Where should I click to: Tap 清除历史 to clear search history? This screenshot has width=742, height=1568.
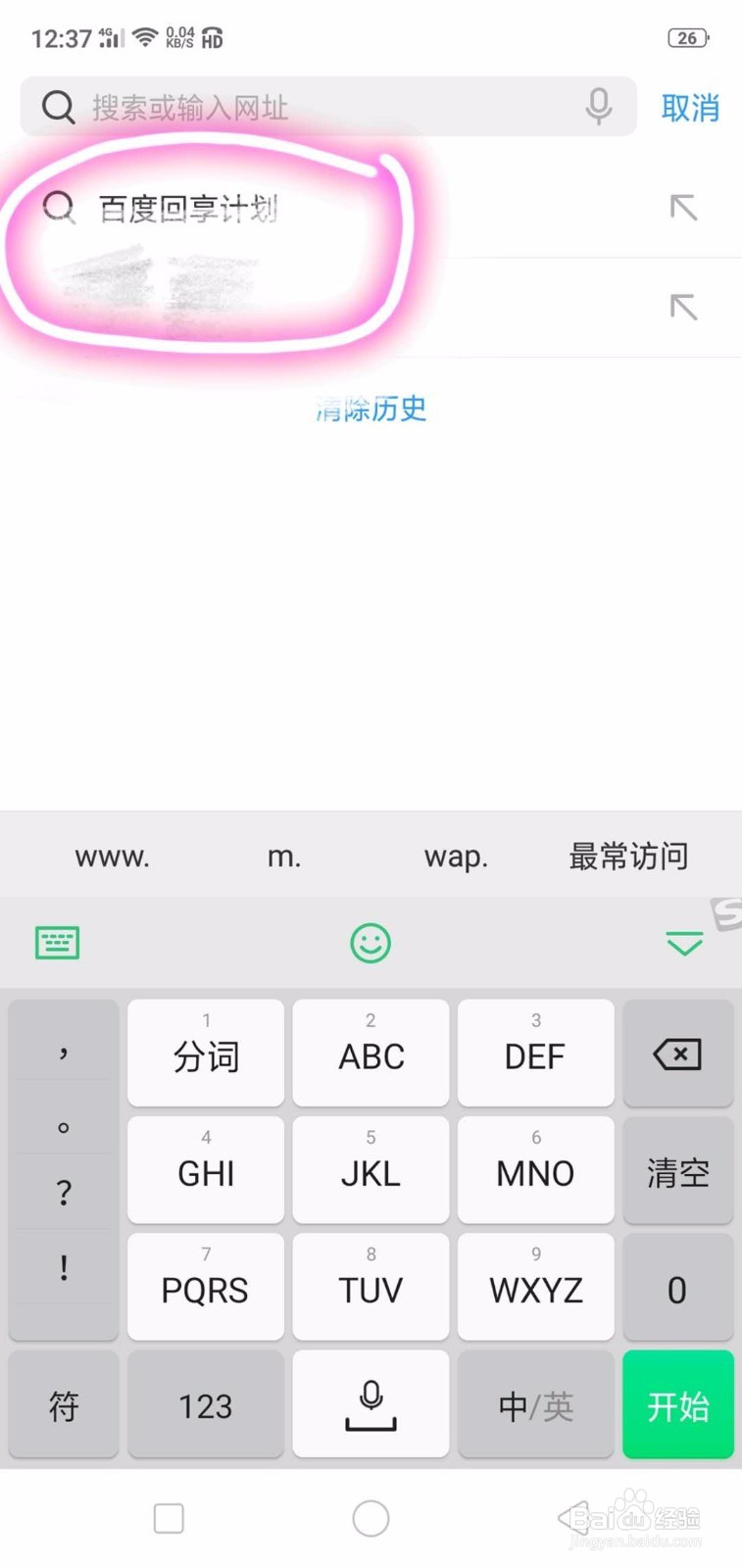(371, 409)
